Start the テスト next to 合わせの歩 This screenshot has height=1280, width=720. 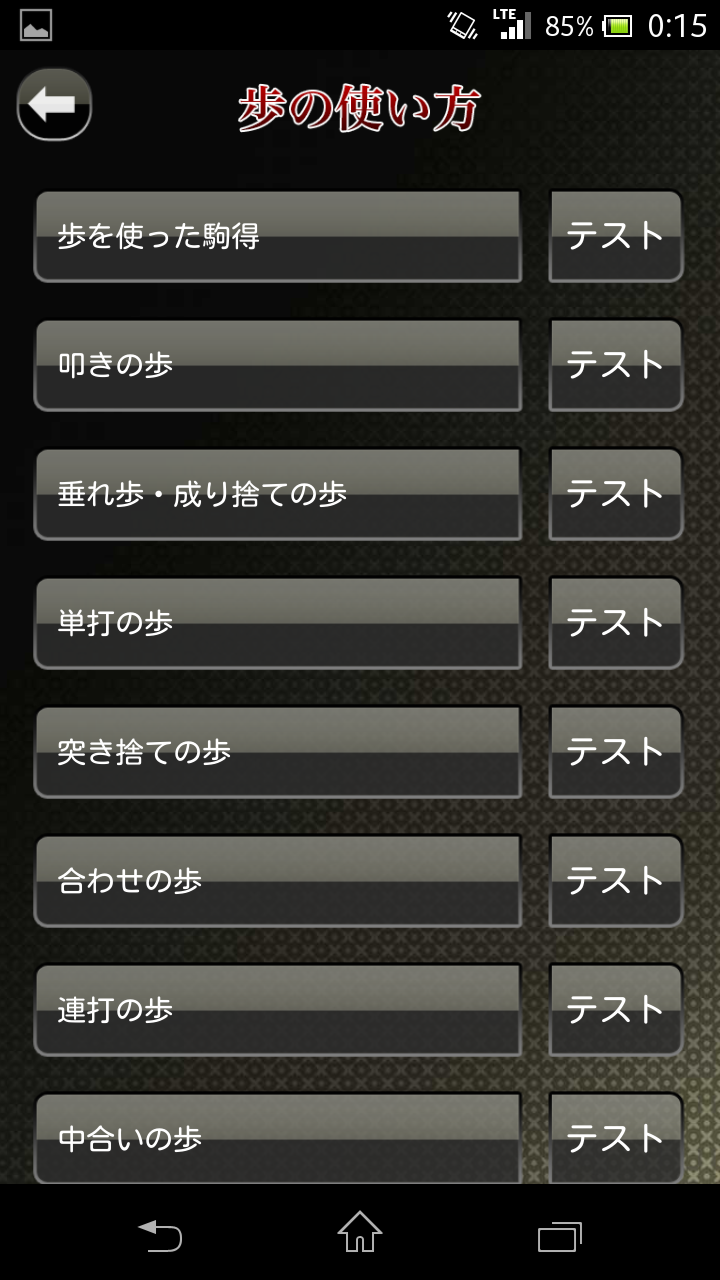(616, 881)
